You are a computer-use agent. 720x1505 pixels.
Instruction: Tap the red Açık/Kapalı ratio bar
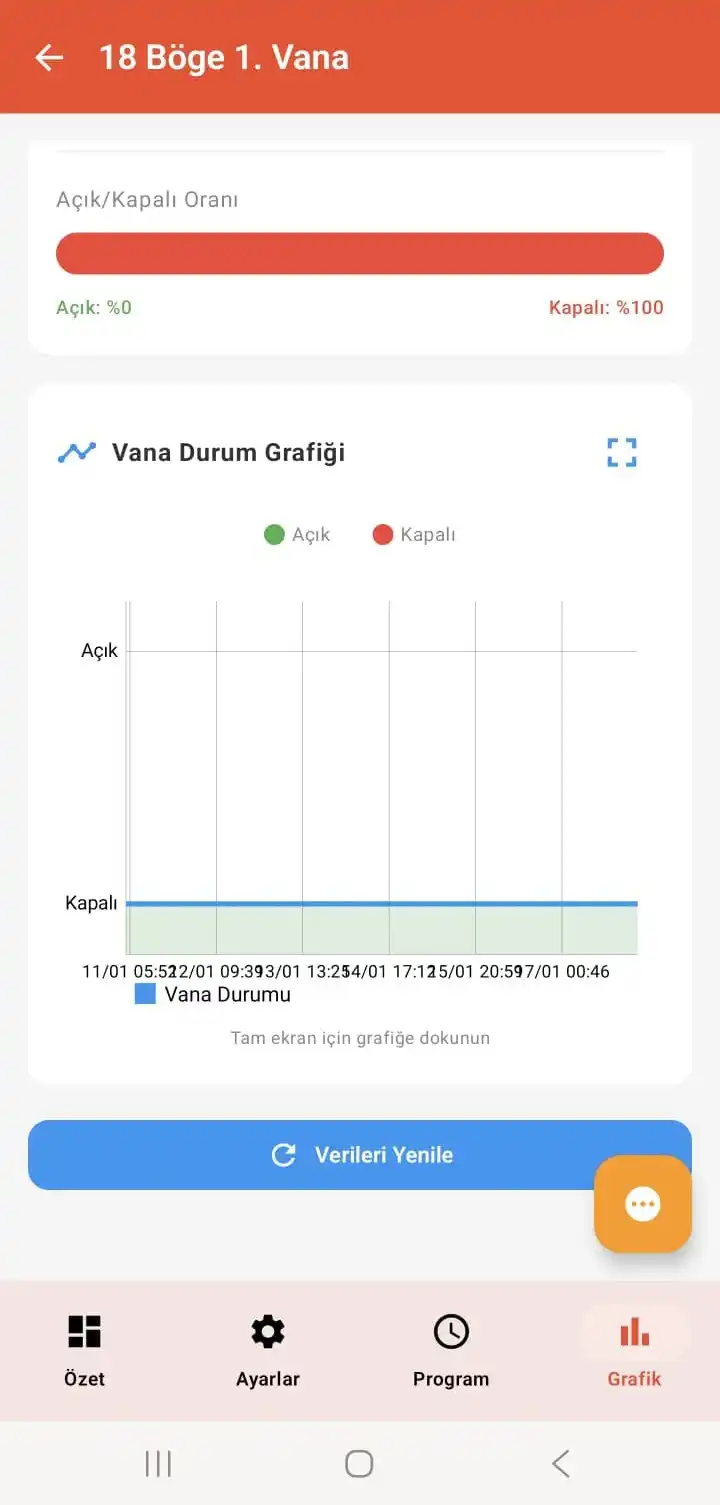[360, 252]
